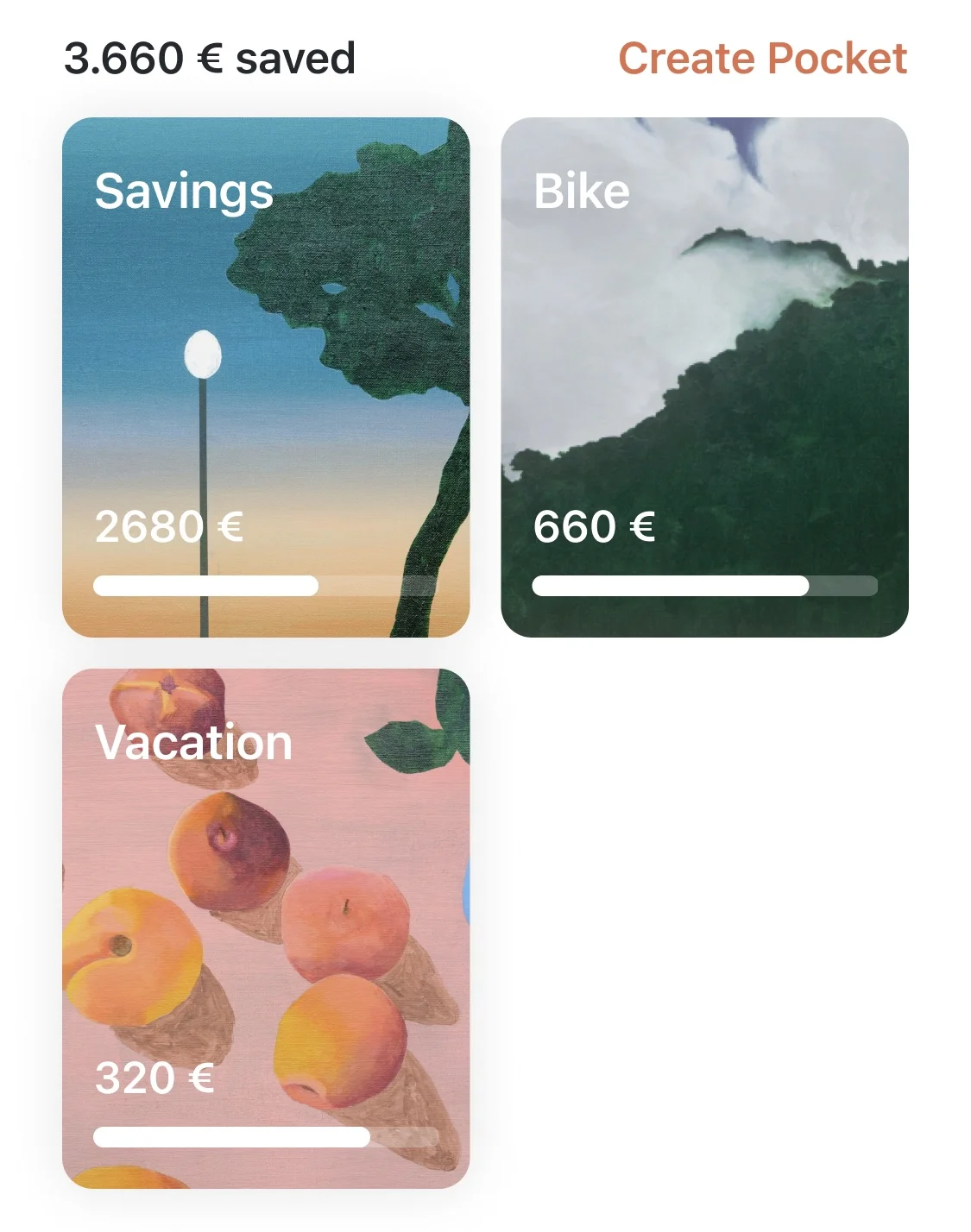The image size is (971, 1232).
Task: Open the Savings pocket card
Action: (266, 377)
